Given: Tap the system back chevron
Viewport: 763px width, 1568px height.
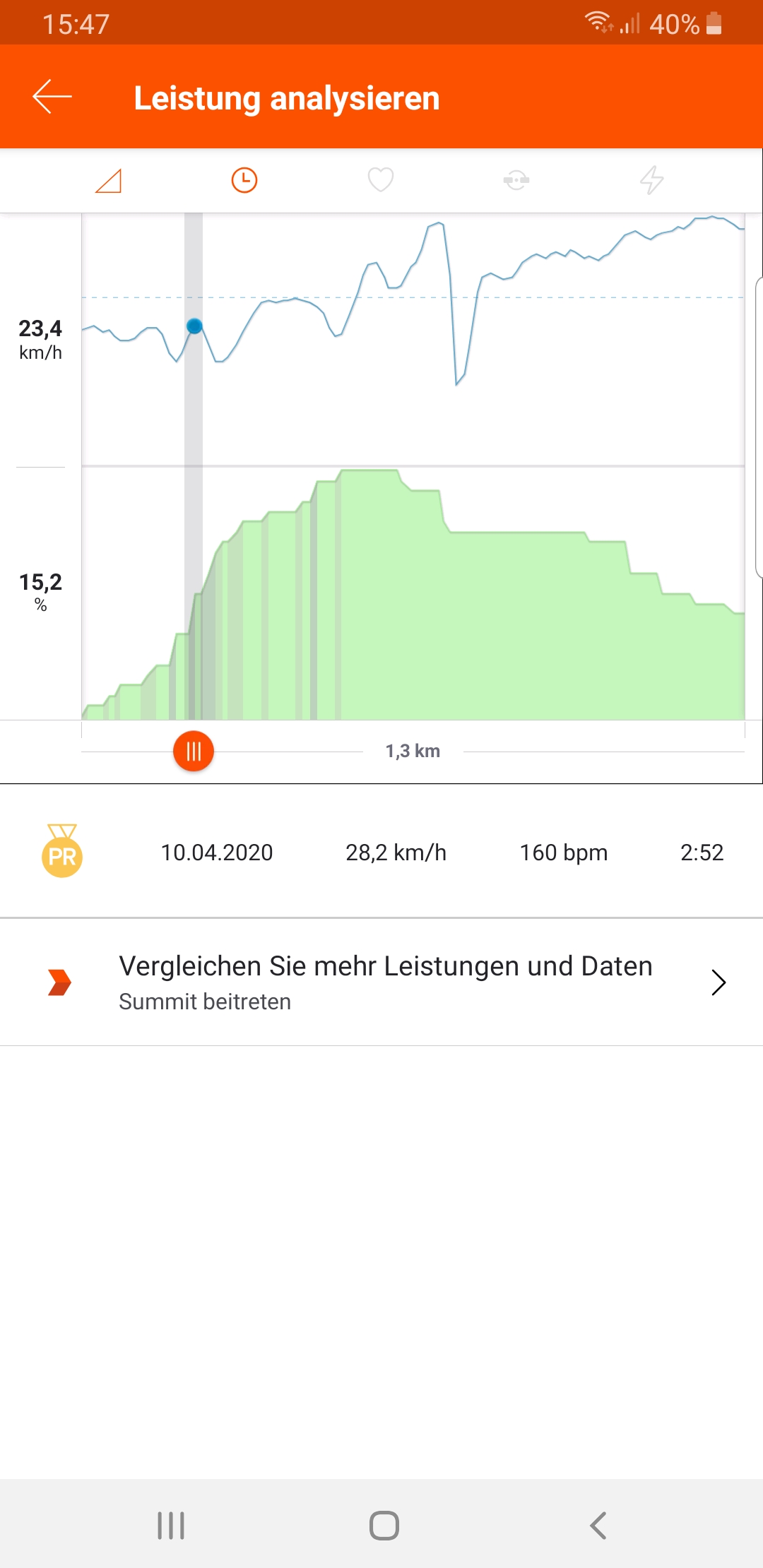Looking at the screenshot, I should (598, 1526).
